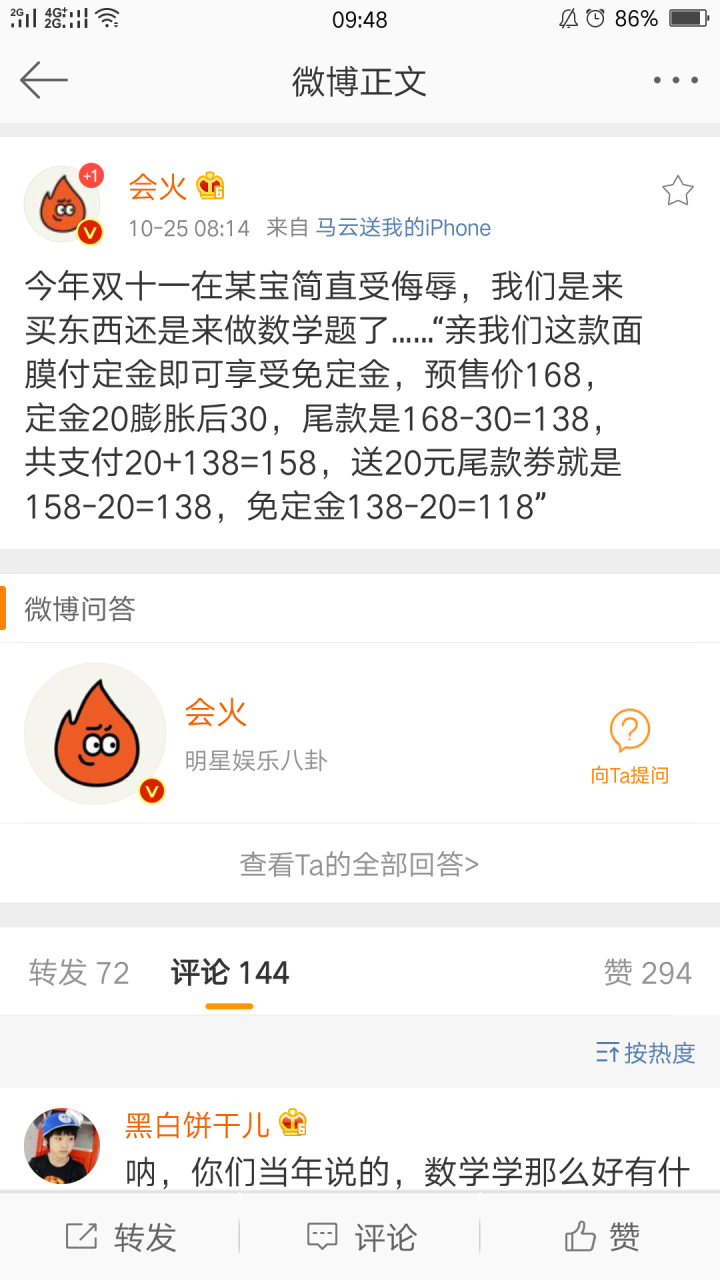Open commenter 黑白饼干儿's profile

[x=62, y=1145]
